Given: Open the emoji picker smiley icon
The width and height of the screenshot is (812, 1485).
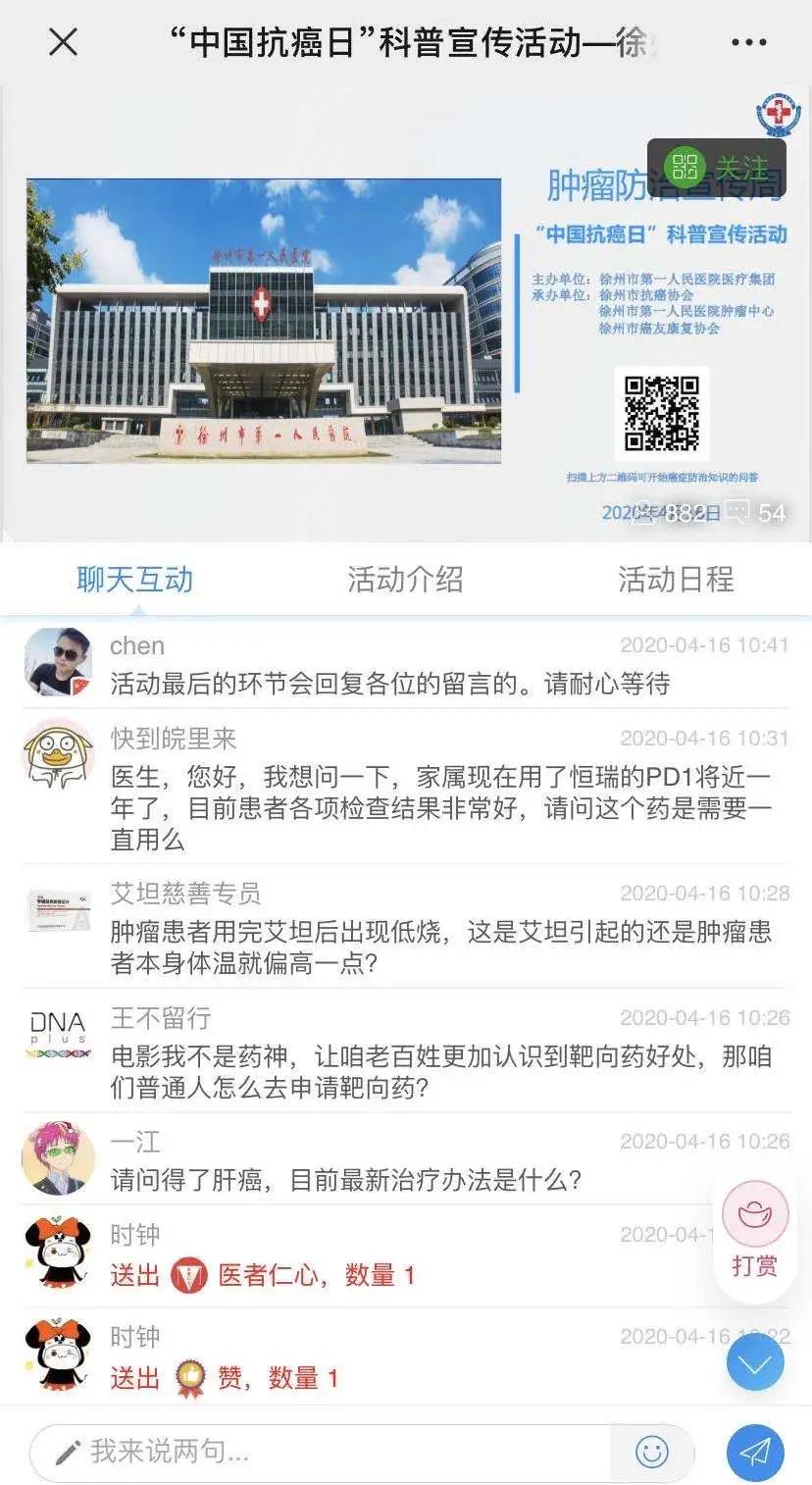Looking at the screenshot, I should 651,1452.
